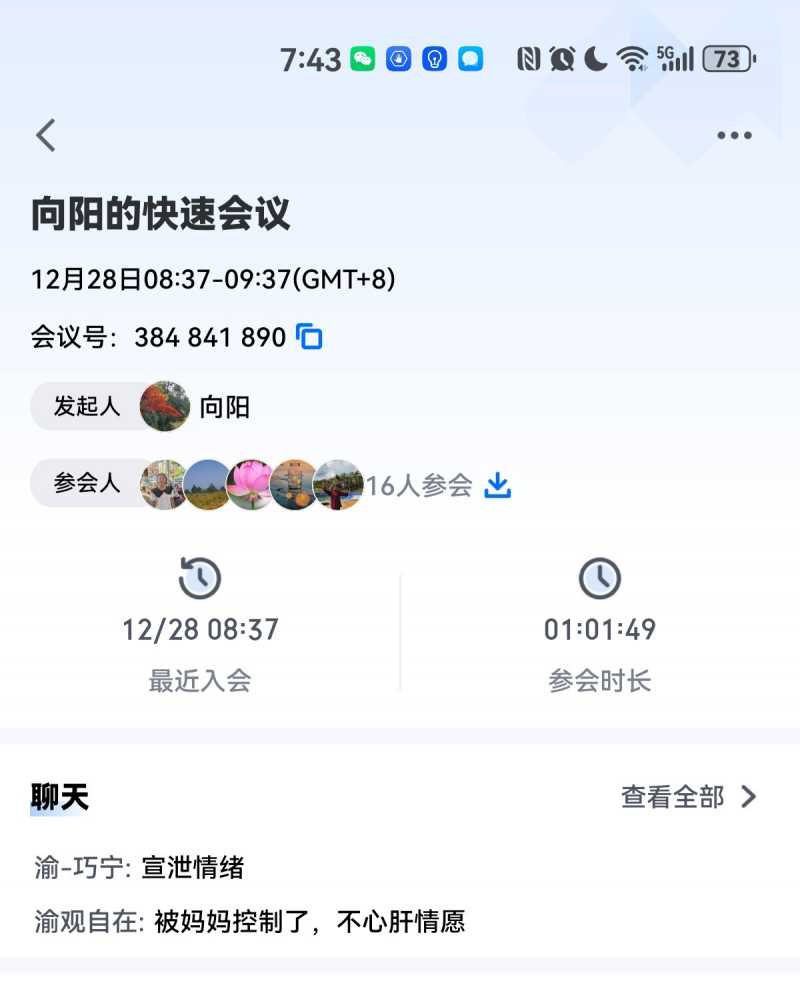
Task: Open the more options menu
Action: tap(736, 135)
